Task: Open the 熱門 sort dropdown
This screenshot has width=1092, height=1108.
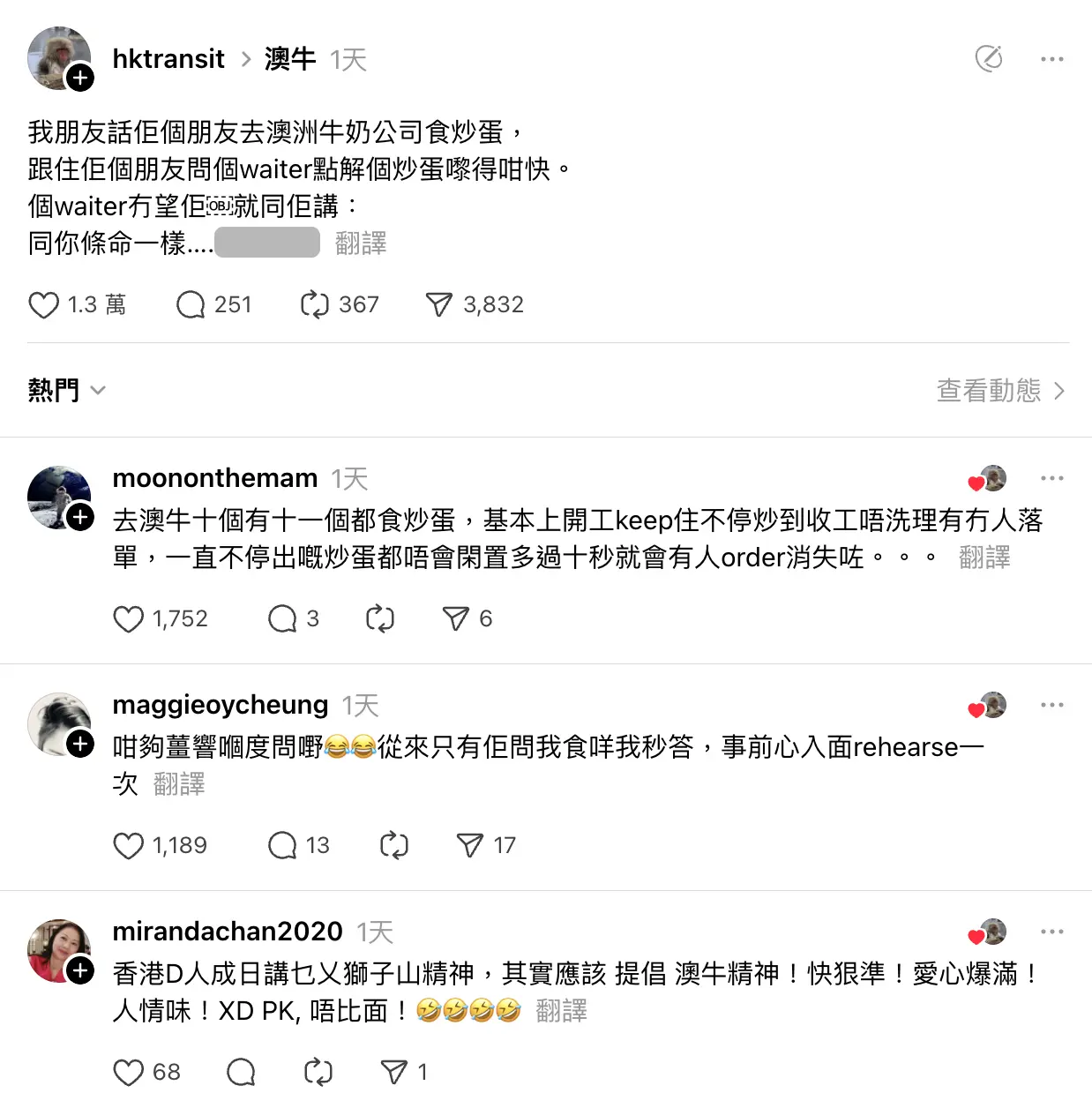Action: [x=68, y=390]
